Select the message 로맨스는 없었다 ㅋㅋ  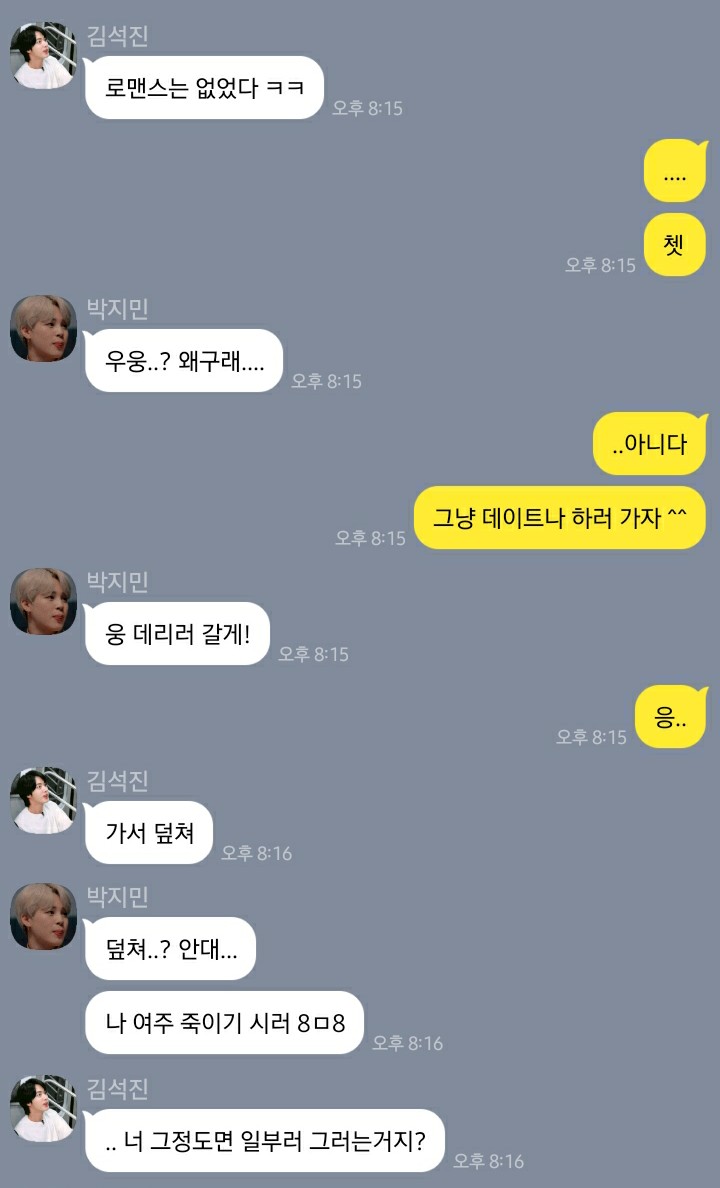point(202,88)
